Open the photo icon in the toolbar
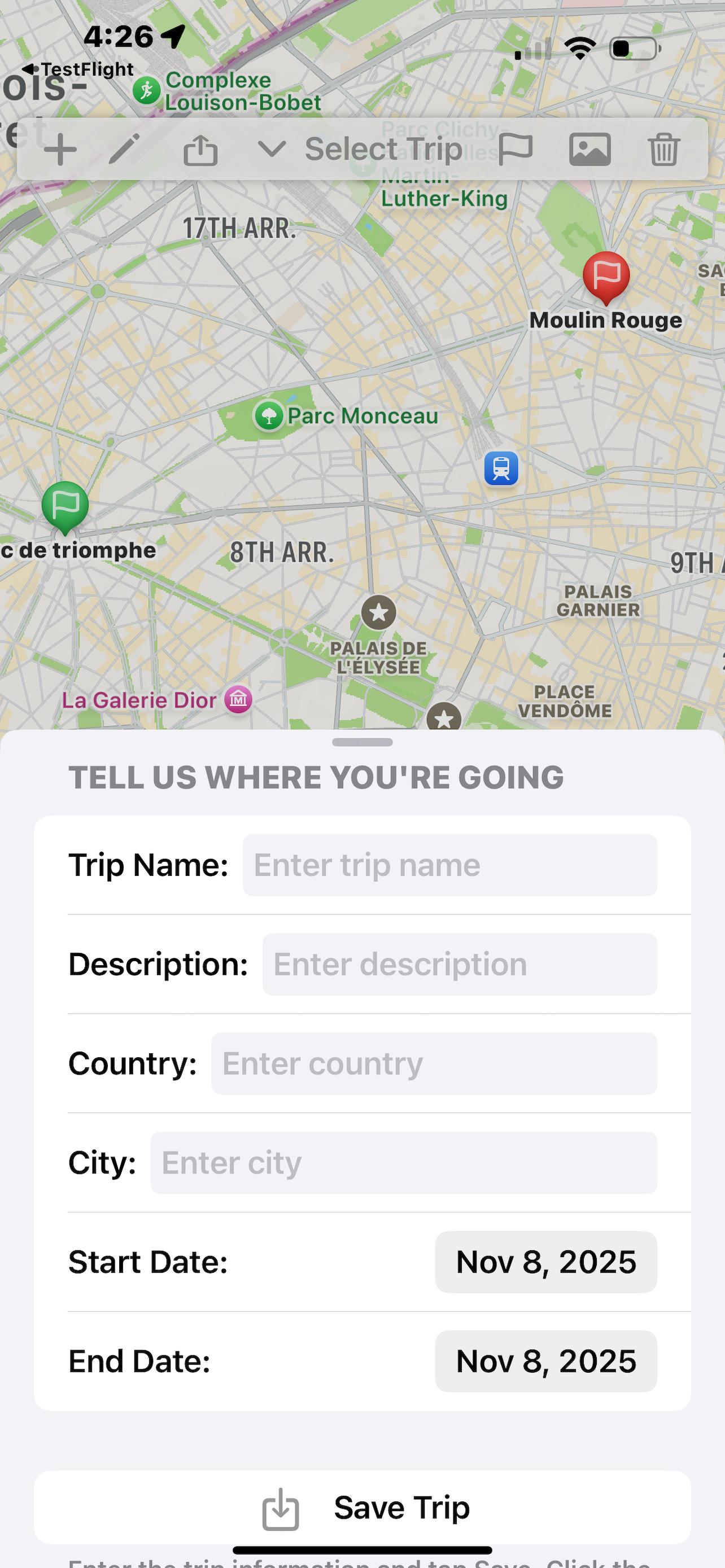Viewport: 725px width, 1568px height. [x=589, y=148]
